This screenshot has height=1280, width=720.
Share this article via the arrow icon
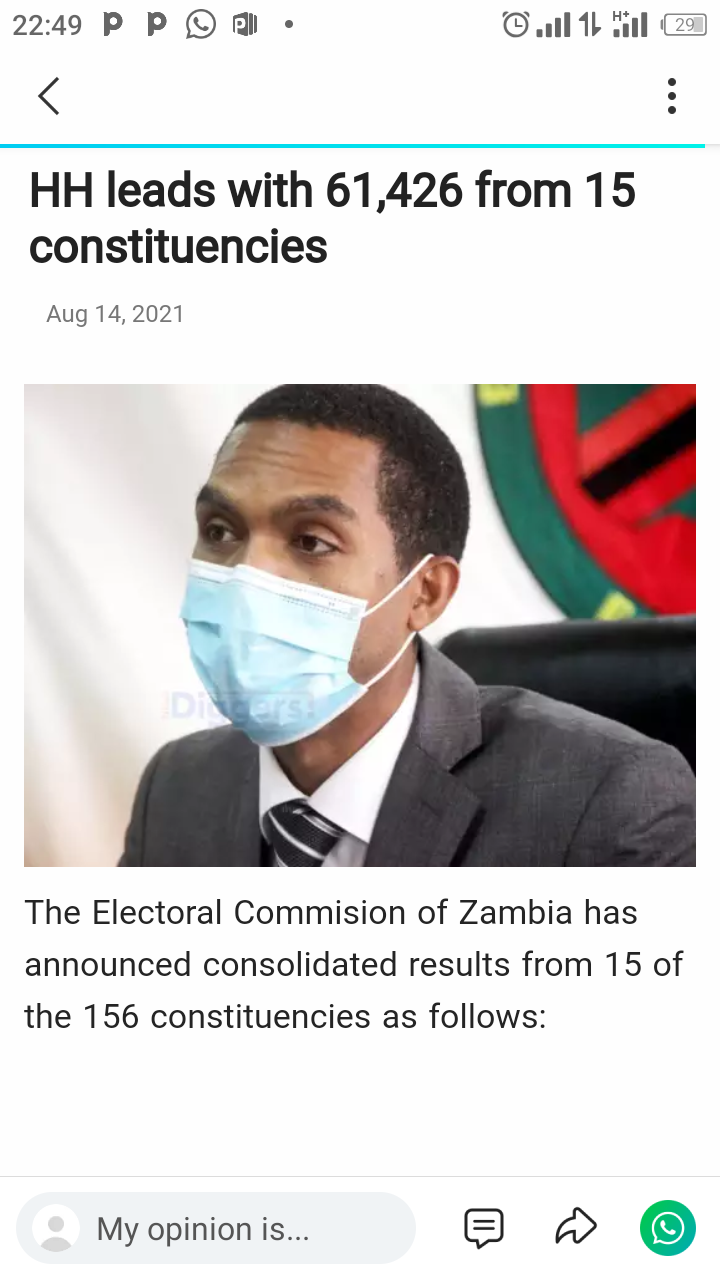coord(576,1227)
